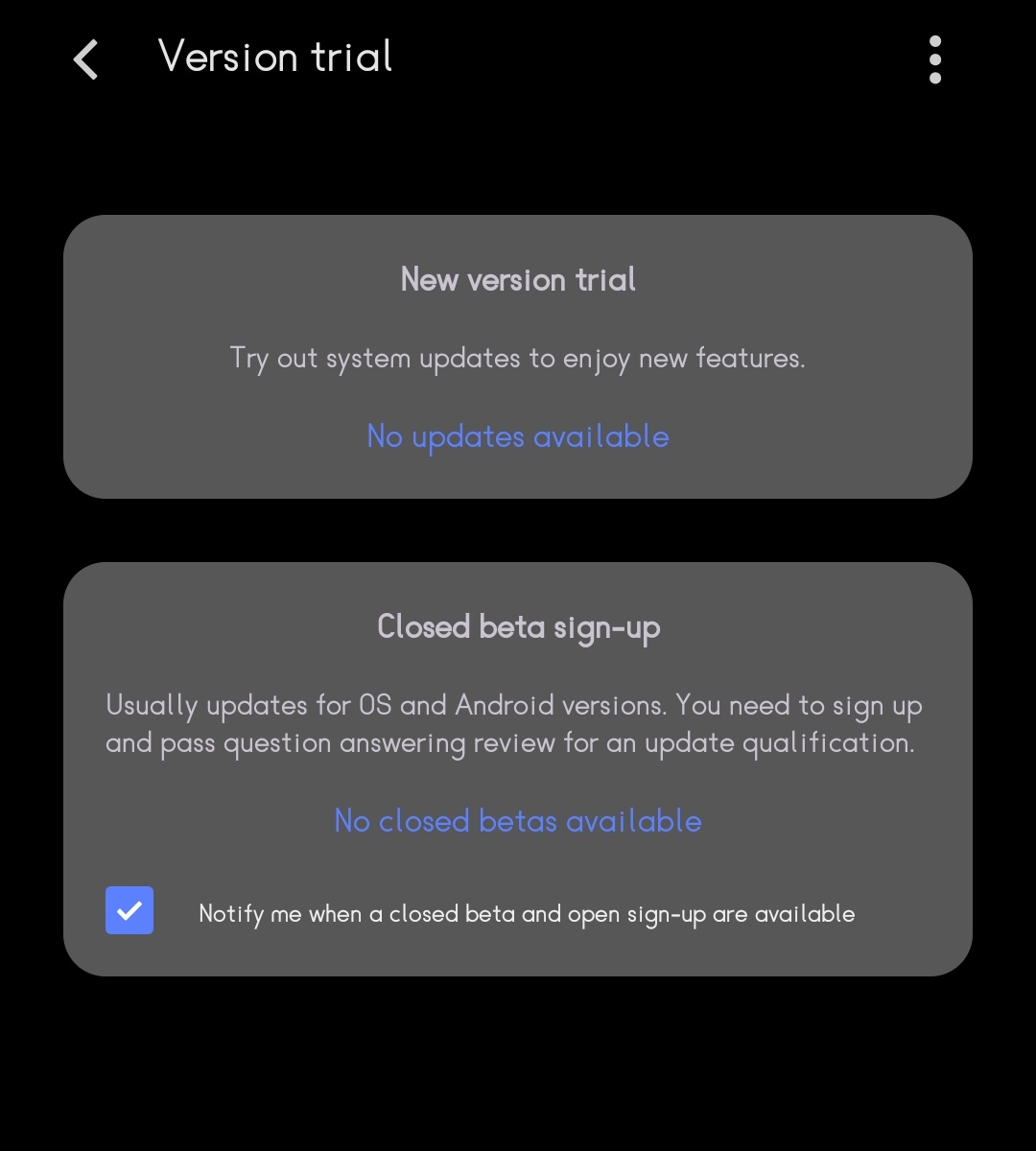Open the three-dot overflow menu
The height and width of the screenshot is (1151, 1036).
tap(935, 59)
